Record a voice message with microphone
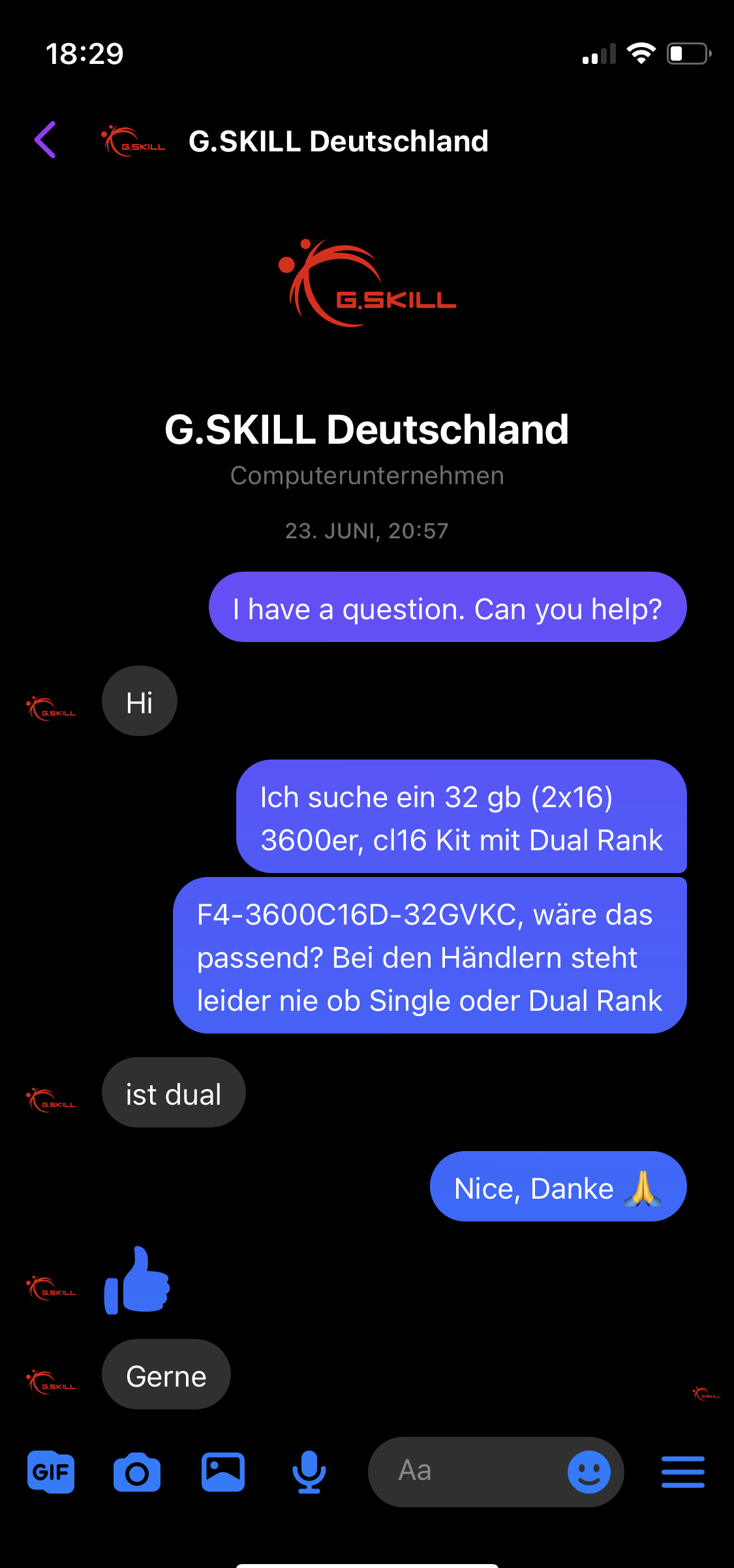Screen dimensions: 734x1568 (x=309, y=1472)
